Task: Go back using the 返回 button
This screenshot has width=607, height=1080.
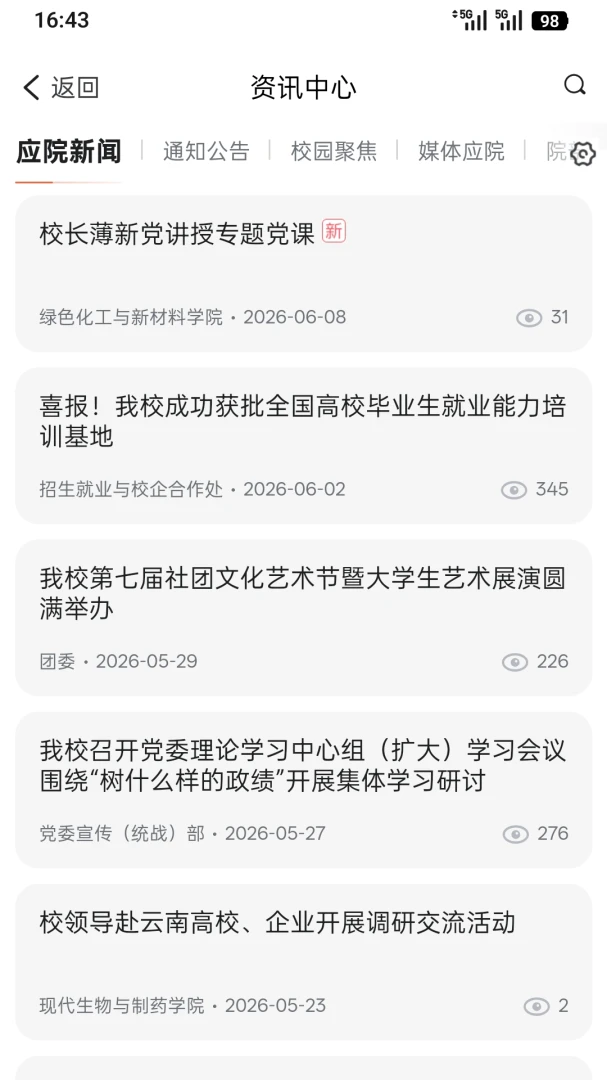Action: tap(61, 87)
